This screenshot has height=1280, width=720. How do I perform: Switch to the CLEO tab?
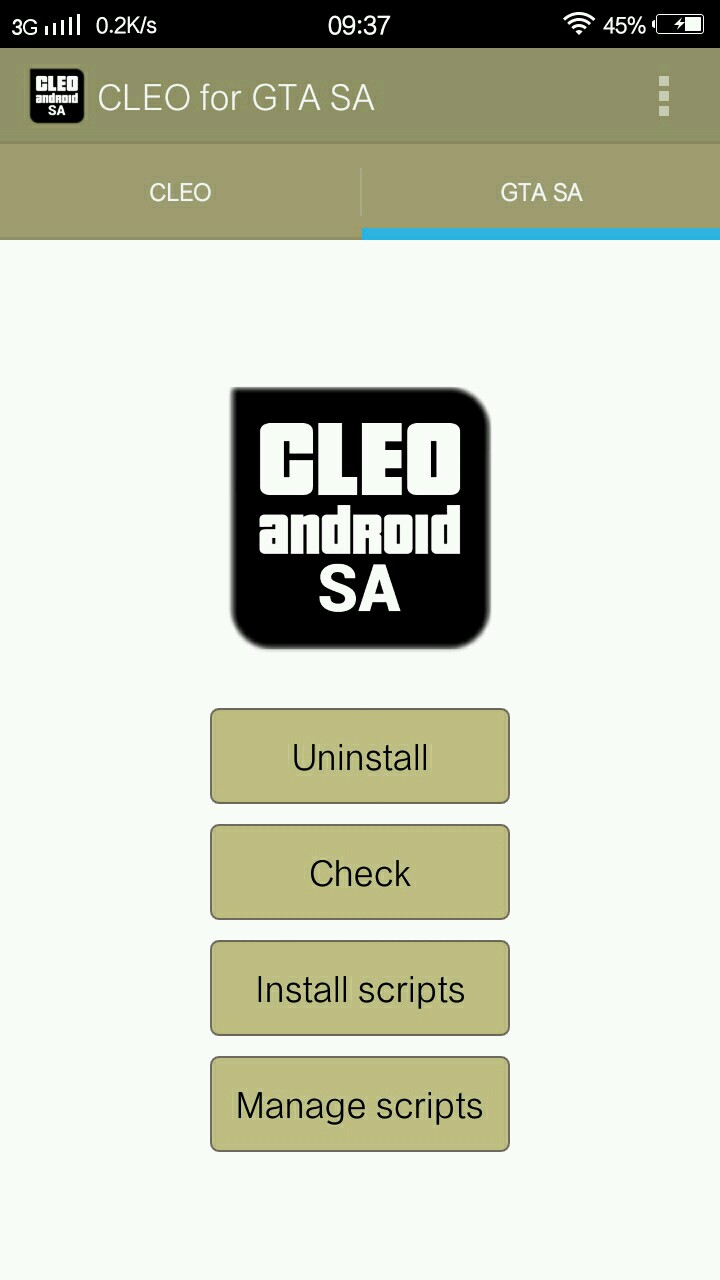(x=180, y=192)
